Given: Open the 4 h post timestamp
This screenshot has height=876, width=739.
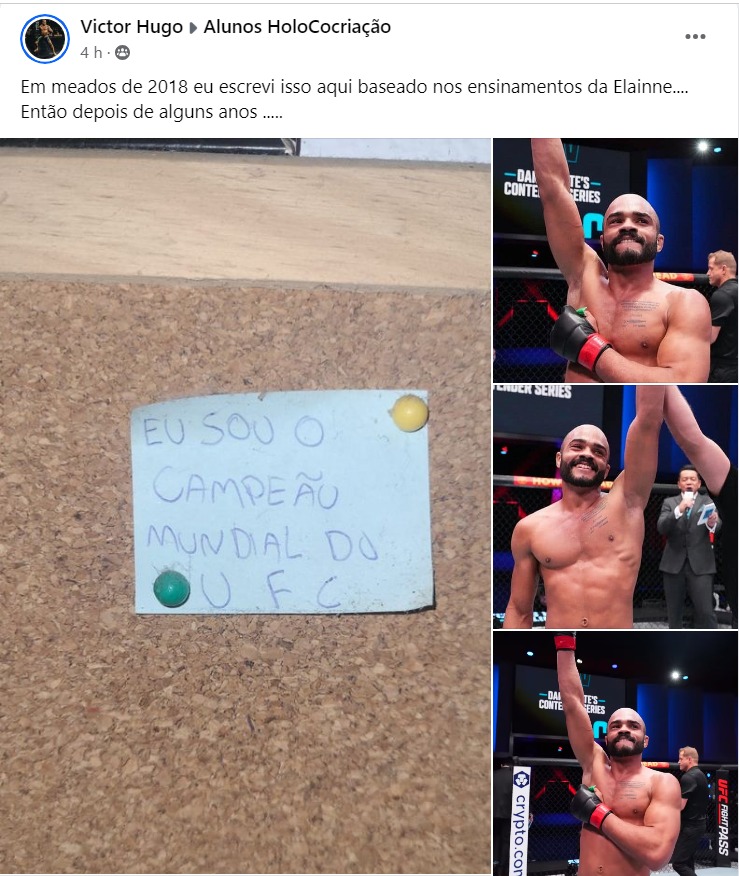Looking at the screenshot, I should pos(90,52).
